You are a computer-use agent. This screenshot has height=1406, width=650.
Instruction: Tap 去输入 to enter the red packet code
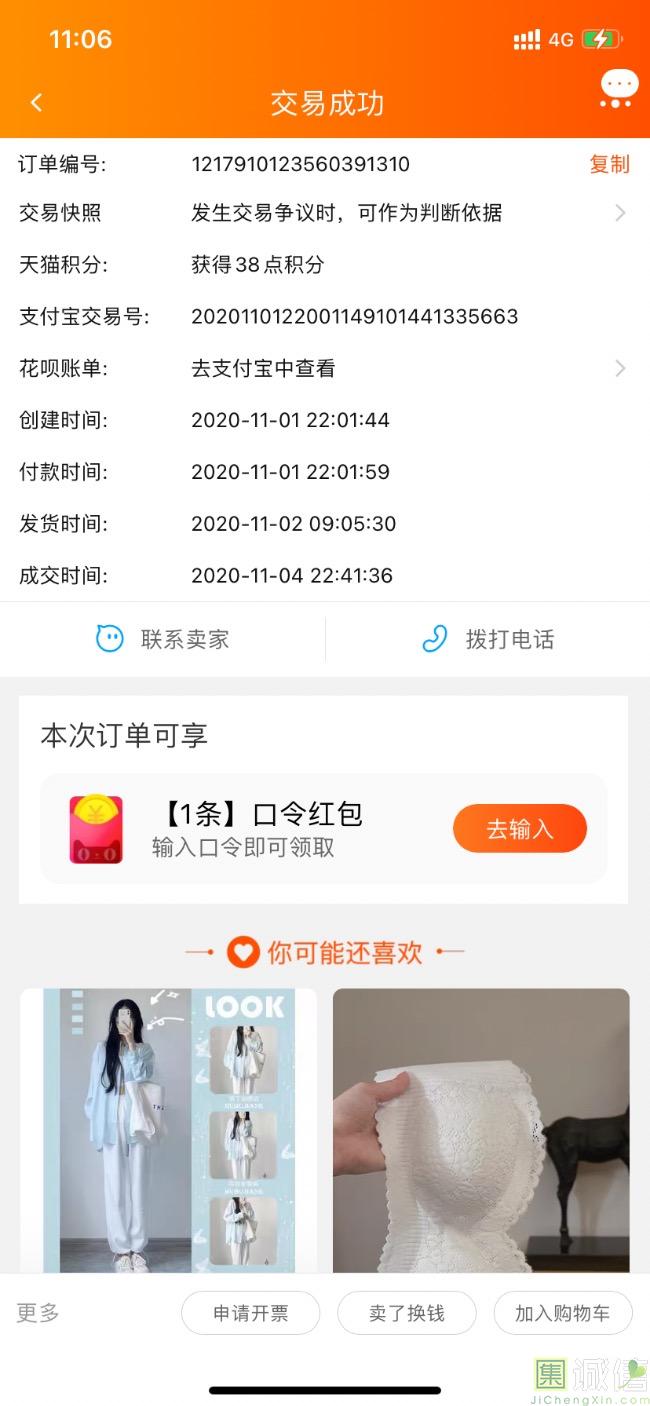[x=519, y=828]
